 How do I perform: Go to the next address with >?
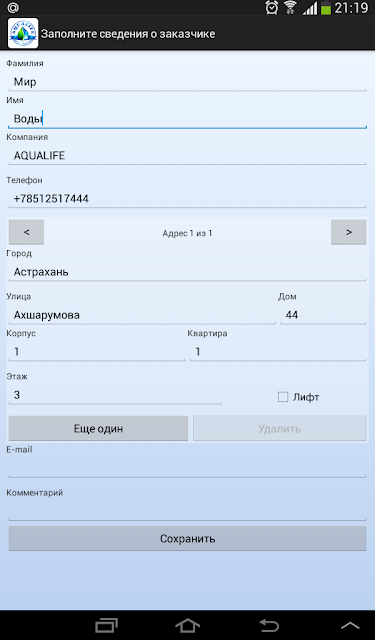pyautogui.click(x=348, y=232)
